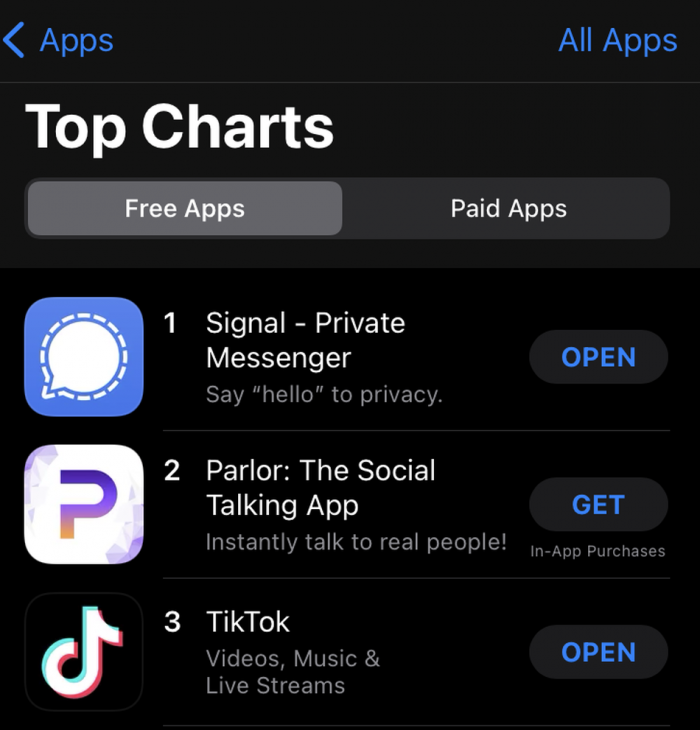Open Signal - Private Messenger listing
Viewport: 700px width, 730px height.
click(x=305, y=341)
